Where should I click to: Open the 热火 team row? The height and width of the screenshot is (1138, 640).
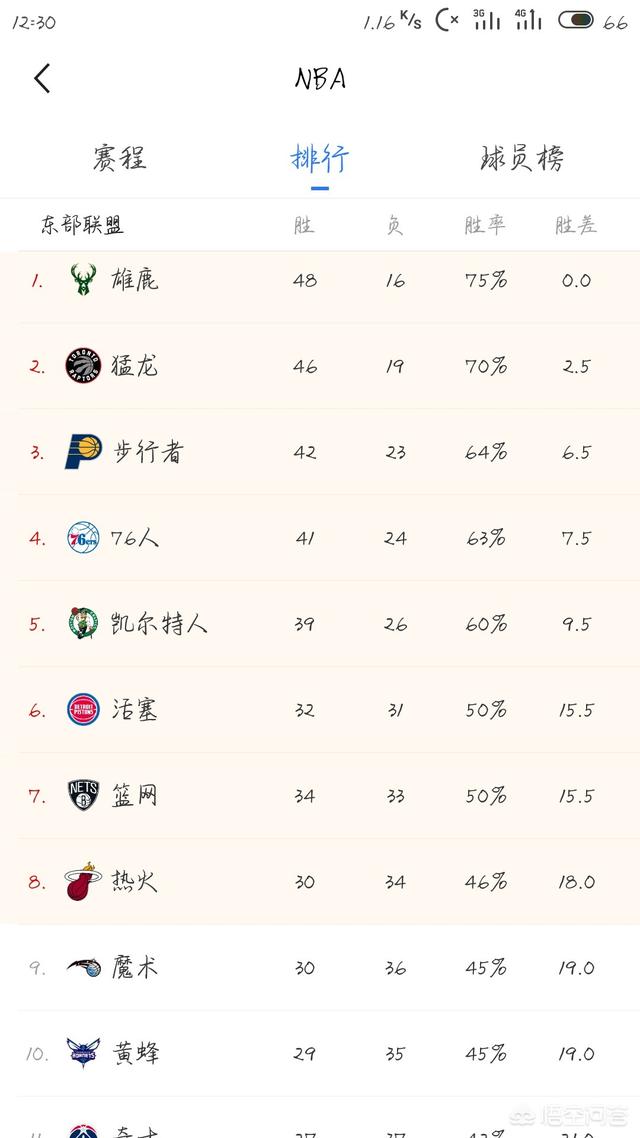[134, 883]
